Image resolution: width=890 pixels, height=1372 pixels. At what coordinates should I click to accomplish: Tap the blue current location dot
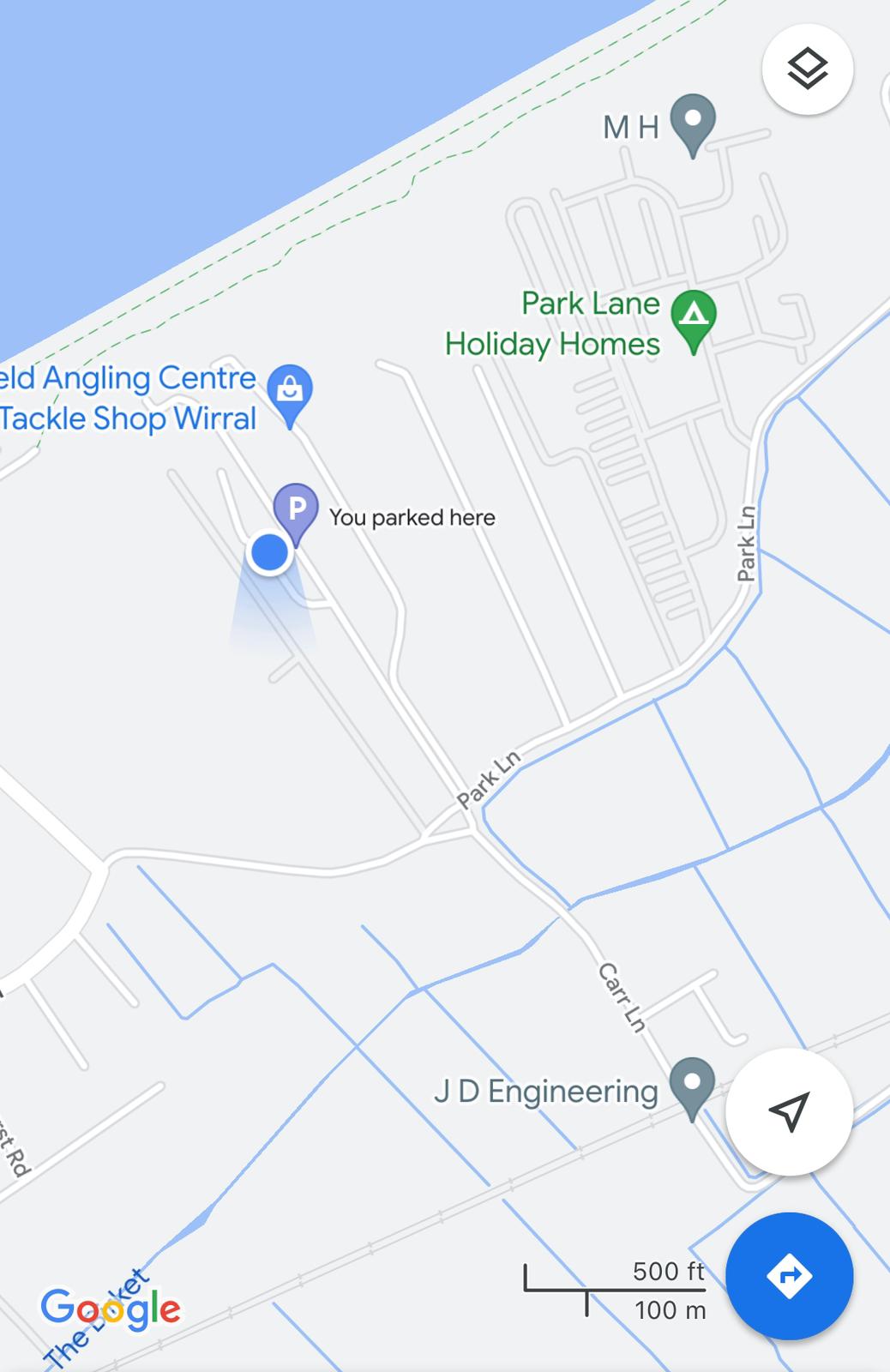point(270,553)
